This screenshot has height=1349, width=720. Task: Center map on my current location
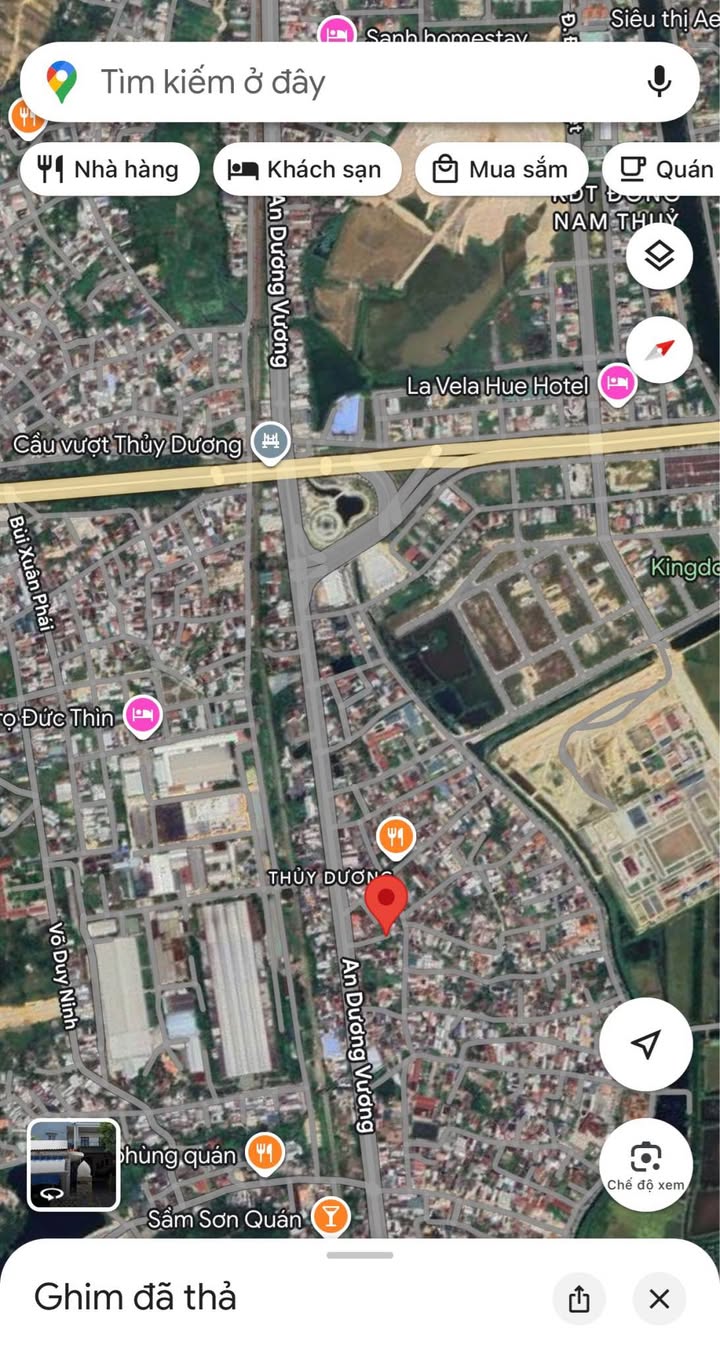(x=646, y=1044)
